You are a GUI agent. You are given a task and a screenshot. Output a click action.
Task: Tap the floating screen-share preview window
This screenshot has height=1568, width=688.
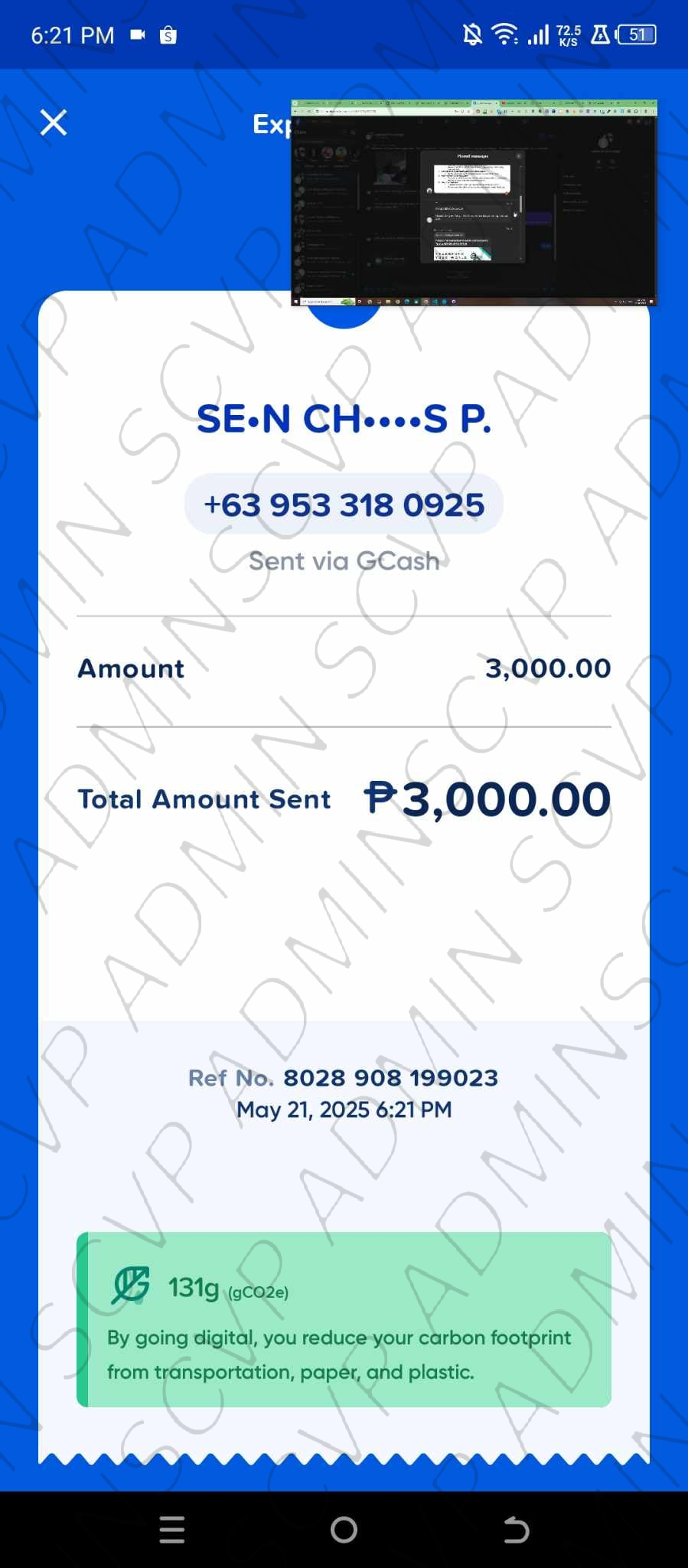point(474,203)
